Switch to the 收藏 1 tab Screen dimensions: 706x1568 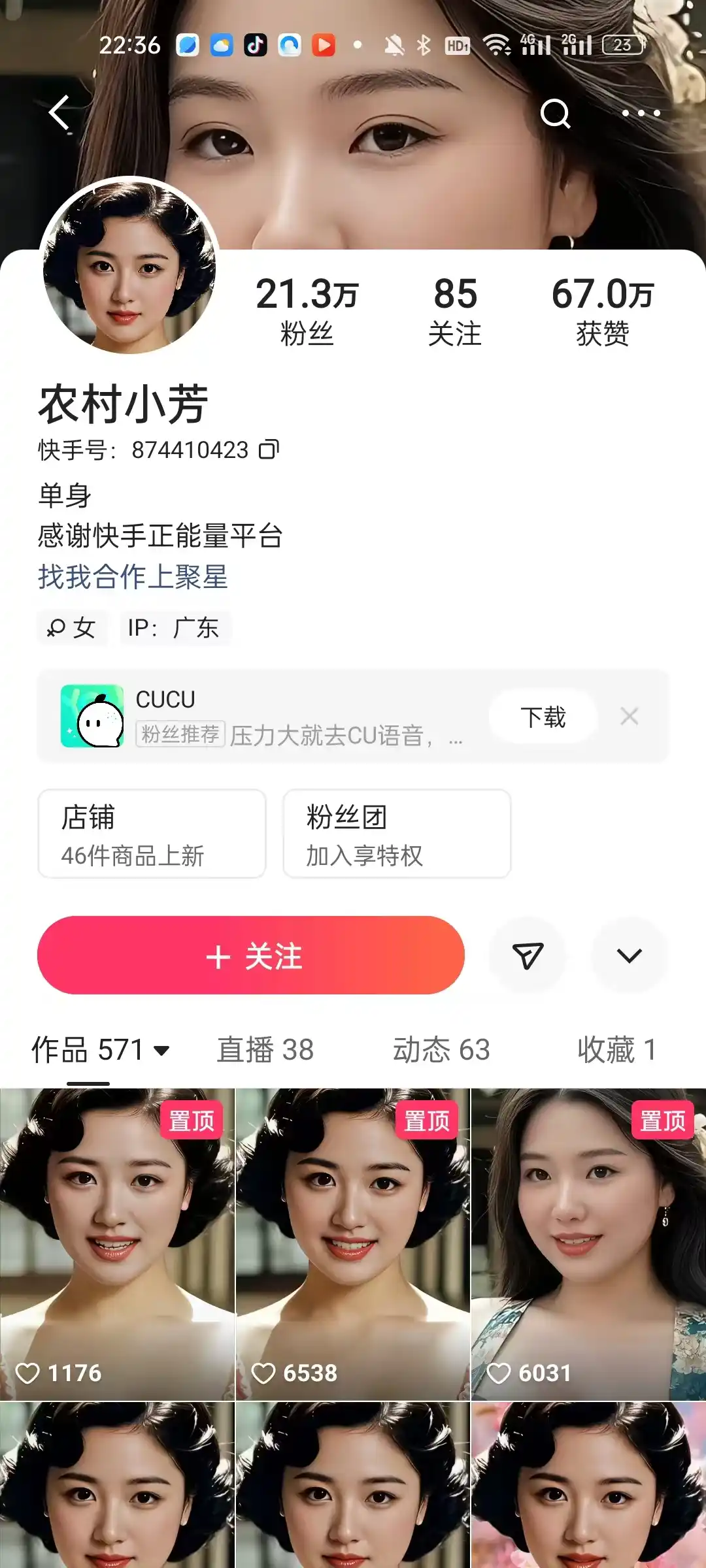click(616, 1050)
